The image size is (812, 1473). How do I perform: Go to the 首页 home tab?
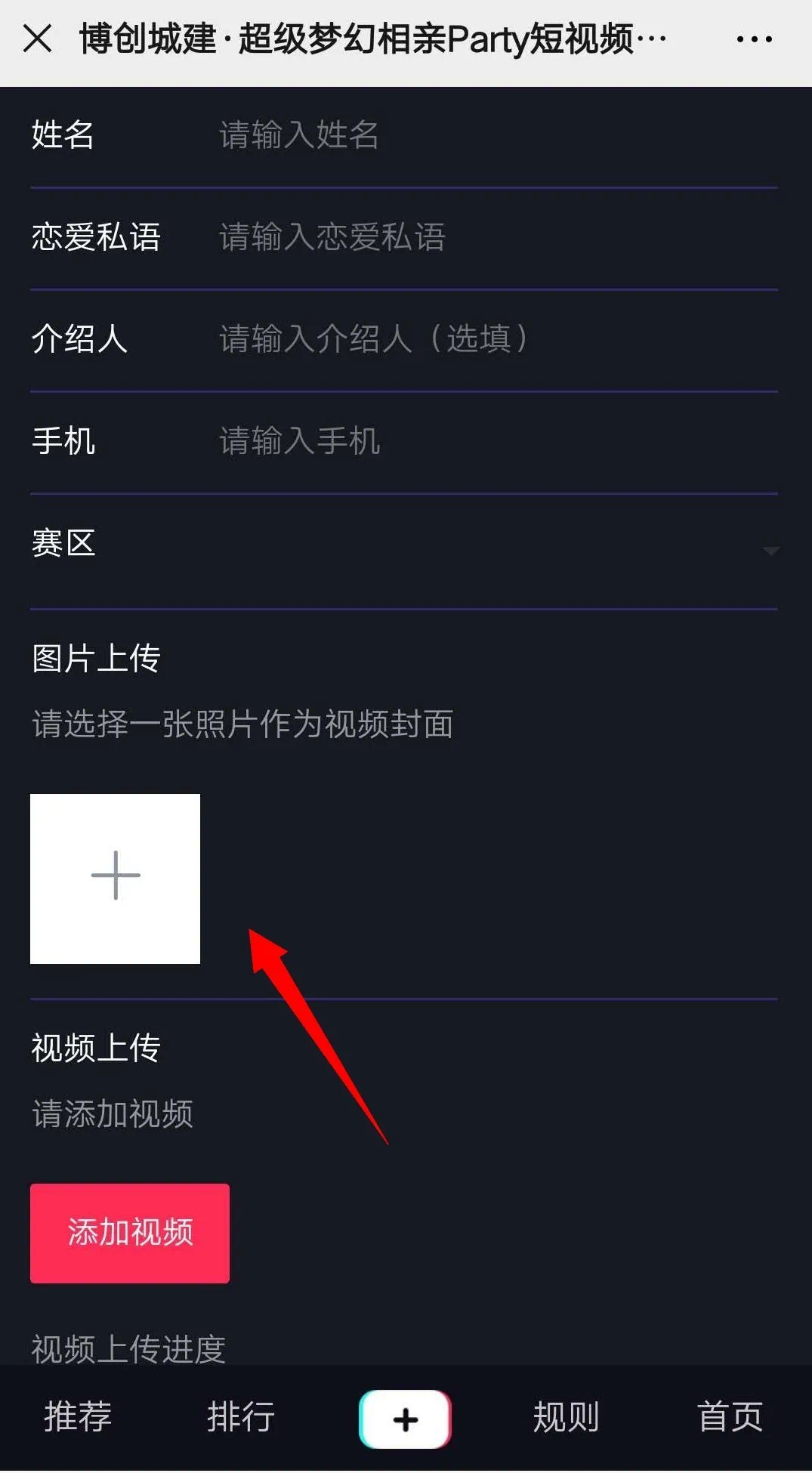pyautogui.click(x=730, y=1416)
